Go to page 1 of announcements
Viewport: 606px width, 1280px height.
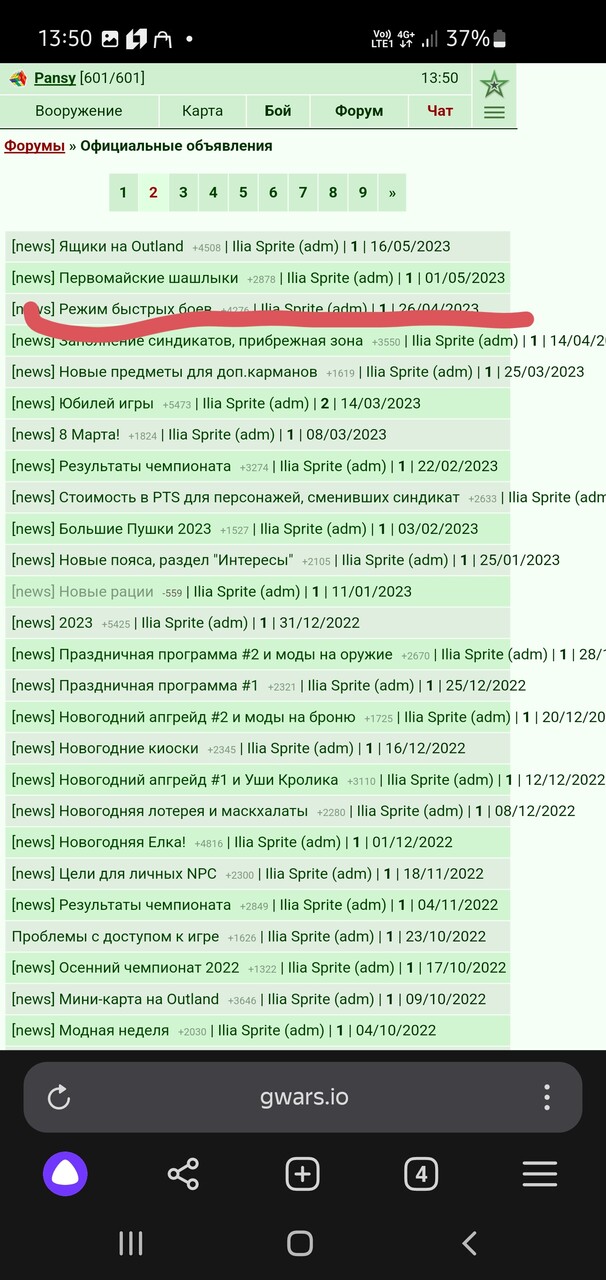[x=123, y=193]
